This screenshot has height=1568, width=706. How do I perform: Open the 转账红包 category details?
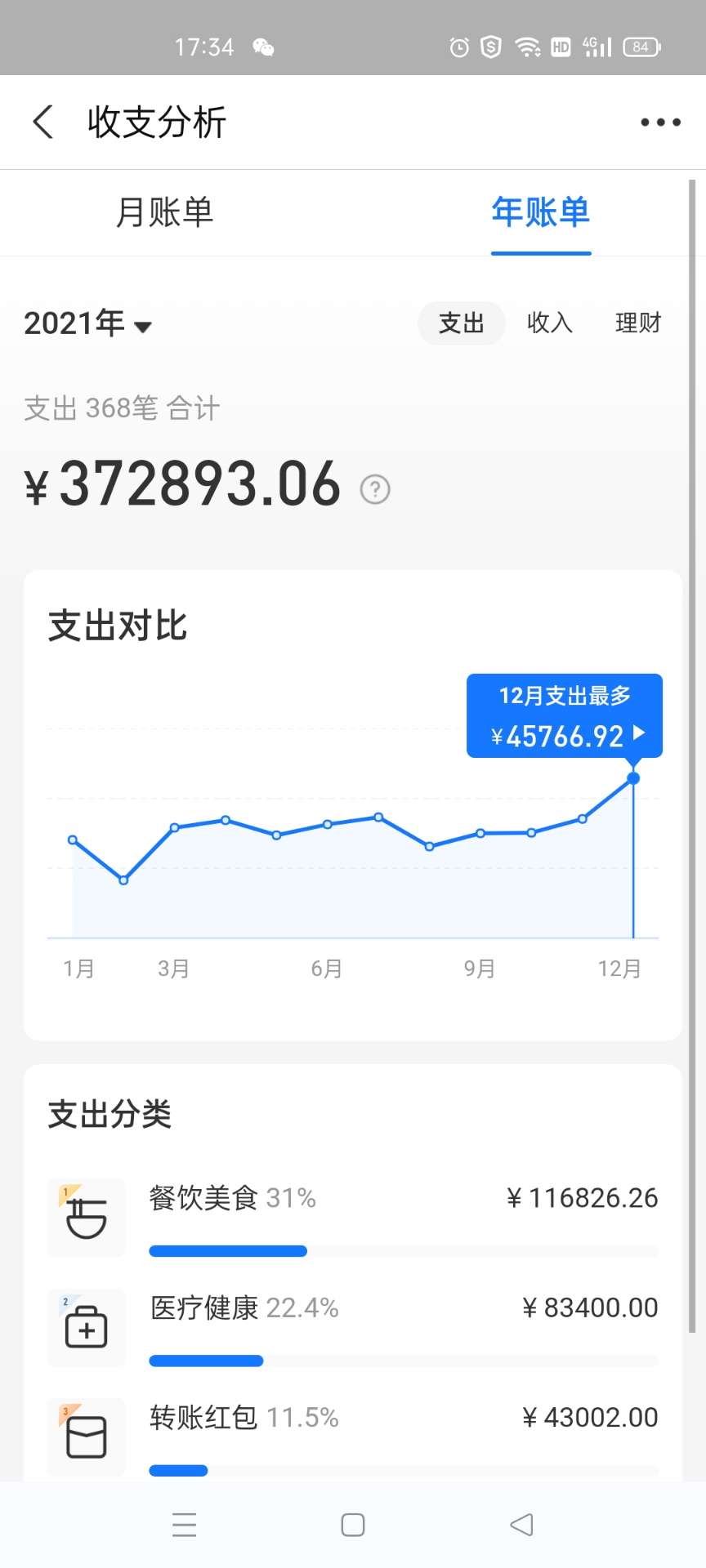pos(353,1437)
